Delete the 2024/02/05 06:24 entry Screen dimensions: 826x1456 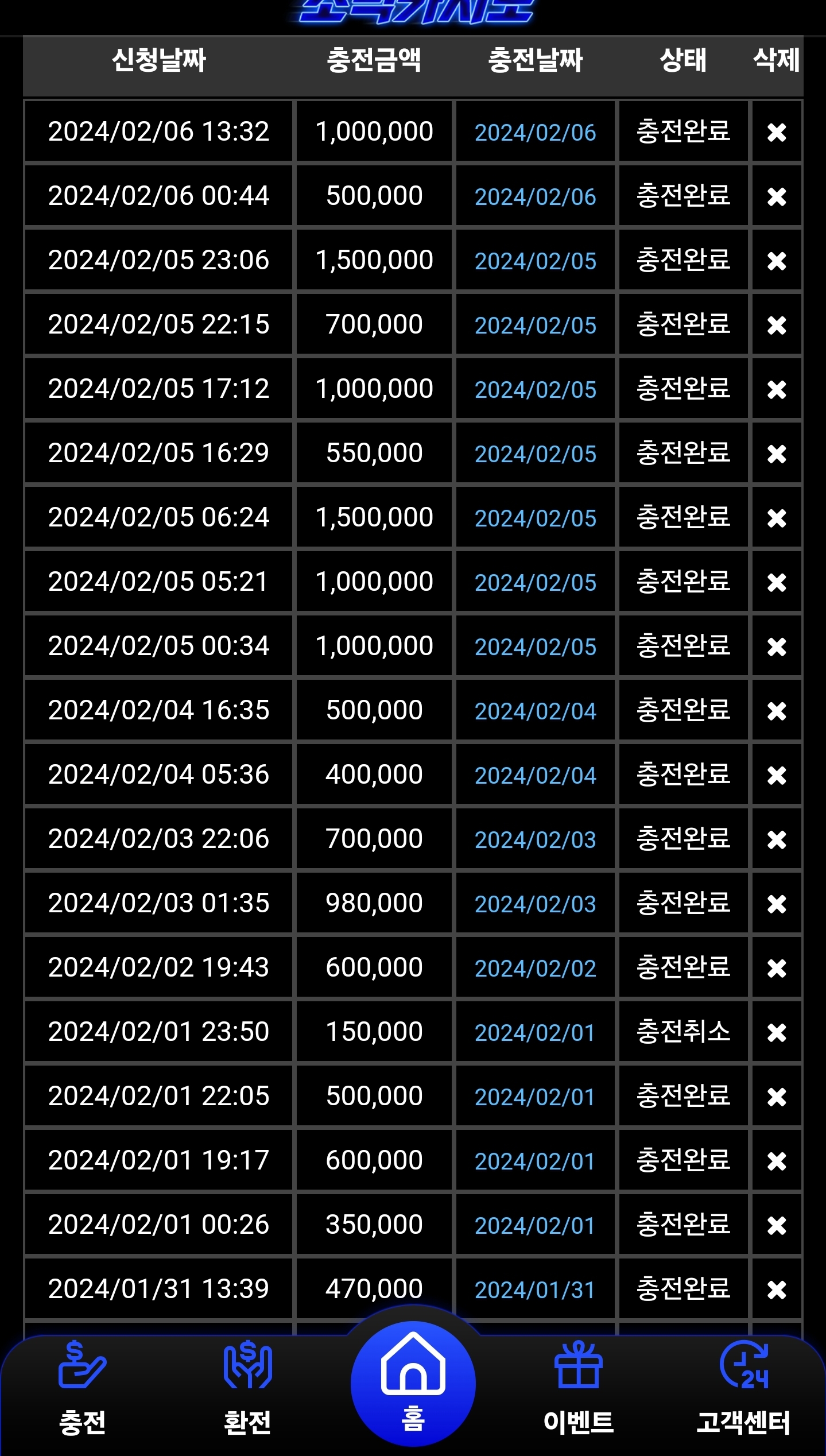click(x=777, y=518)
